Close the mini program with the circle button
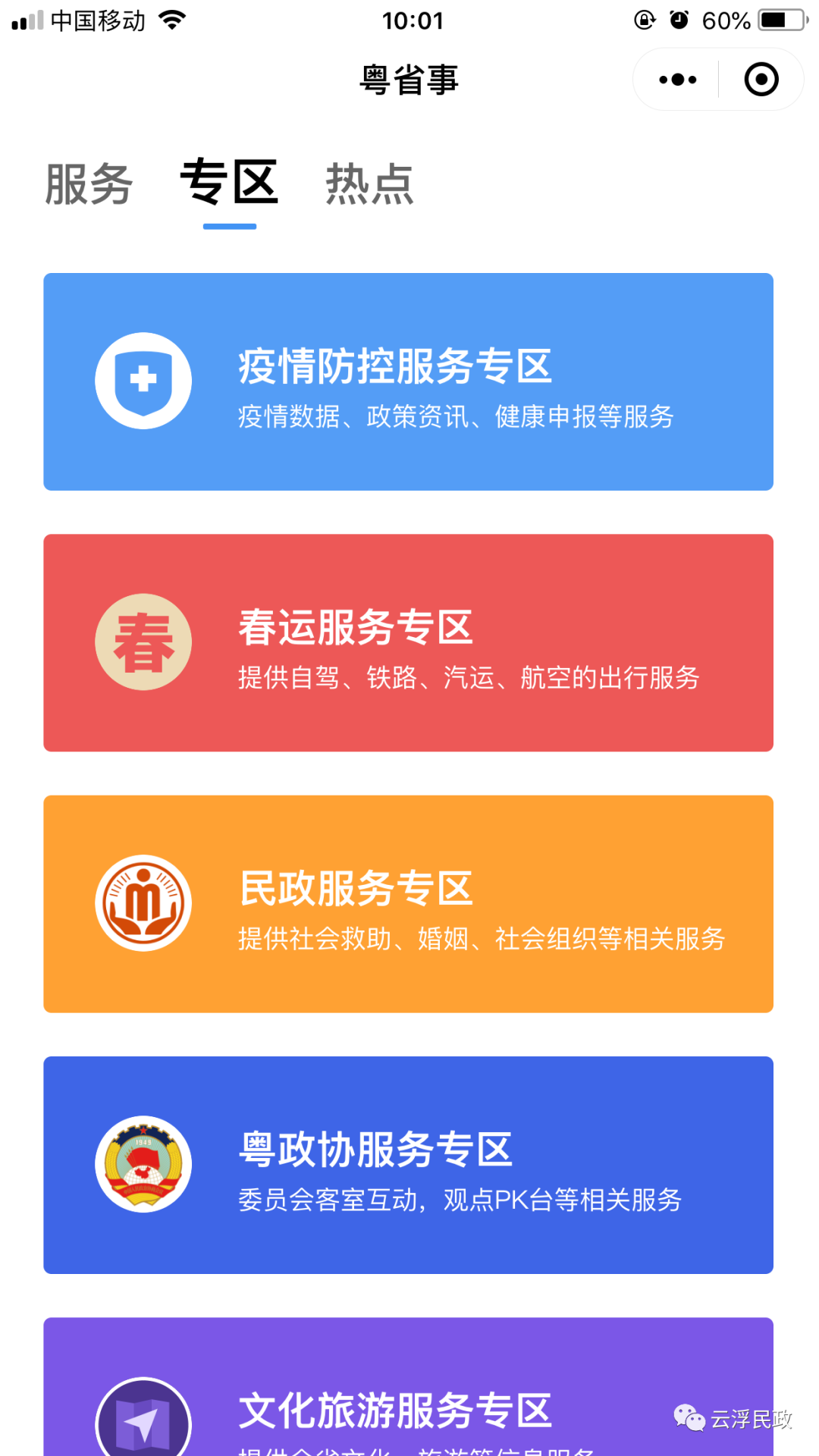This screenshot has height=1456, width=819. [761, 80]
